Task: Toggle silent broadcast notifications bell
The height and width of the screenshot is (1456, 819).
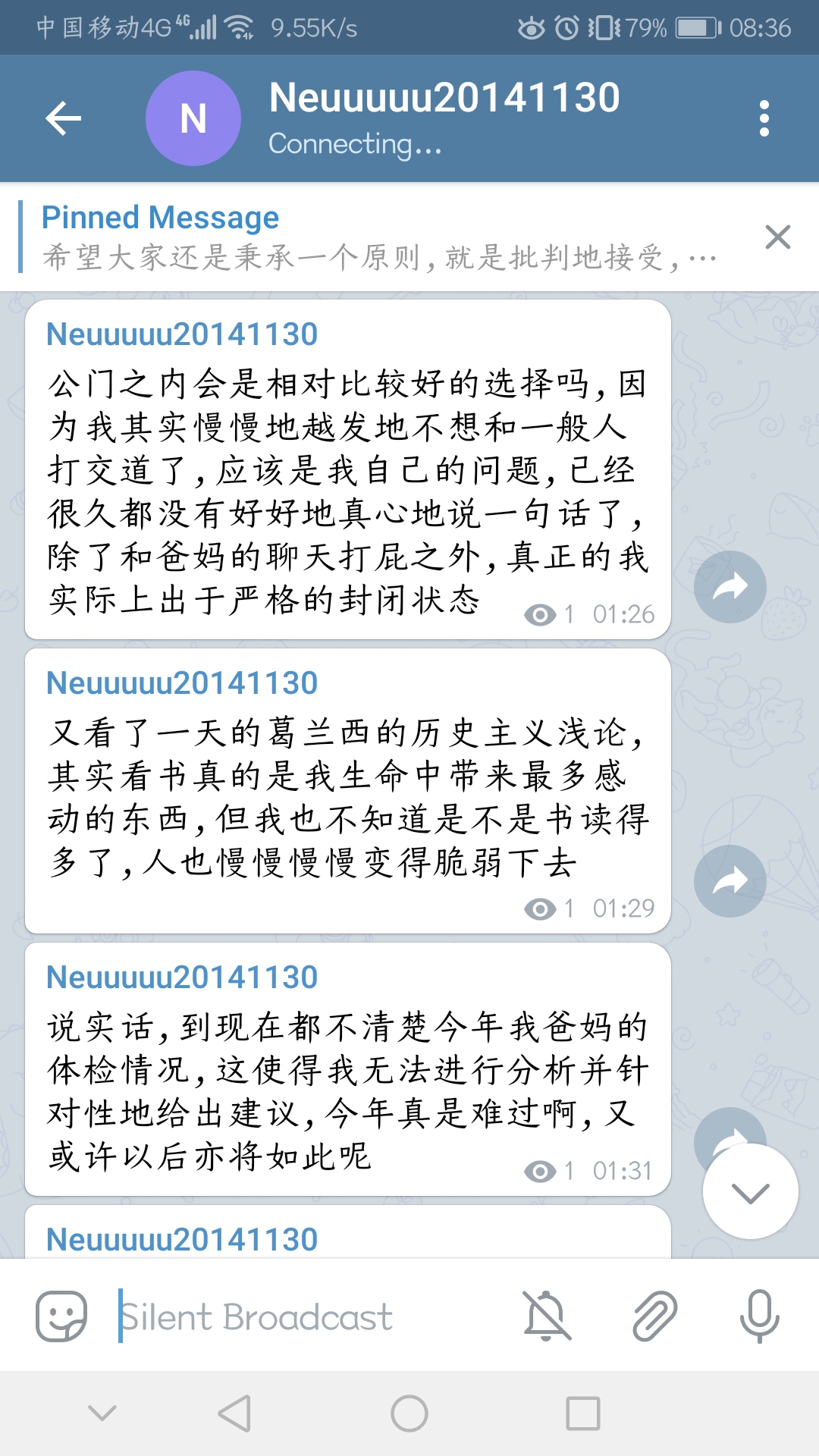Action: click(x=546, y=1316)
